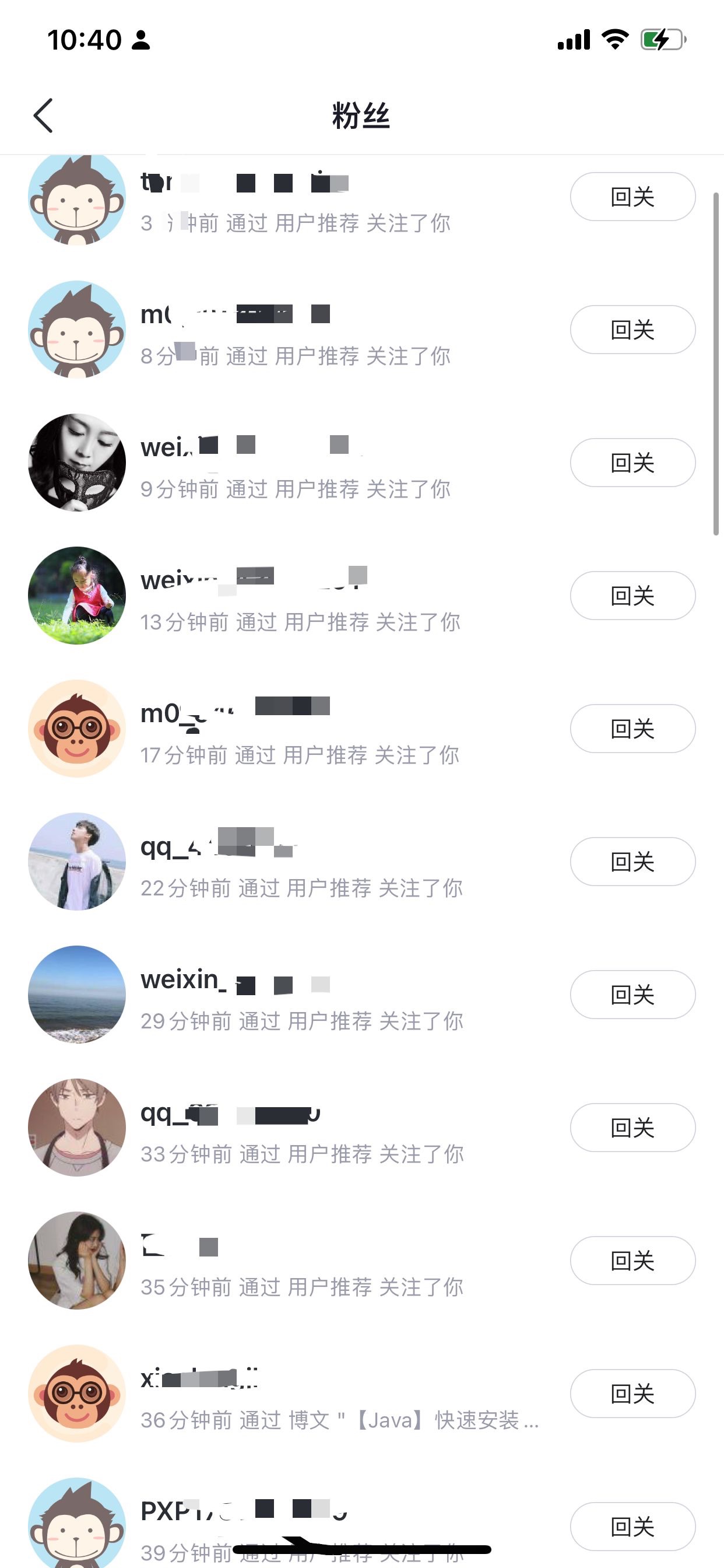This screenshot has height=1568, width=724.
Task: Follow back the fan from 13分钟前
Action: tap(632, 596)
